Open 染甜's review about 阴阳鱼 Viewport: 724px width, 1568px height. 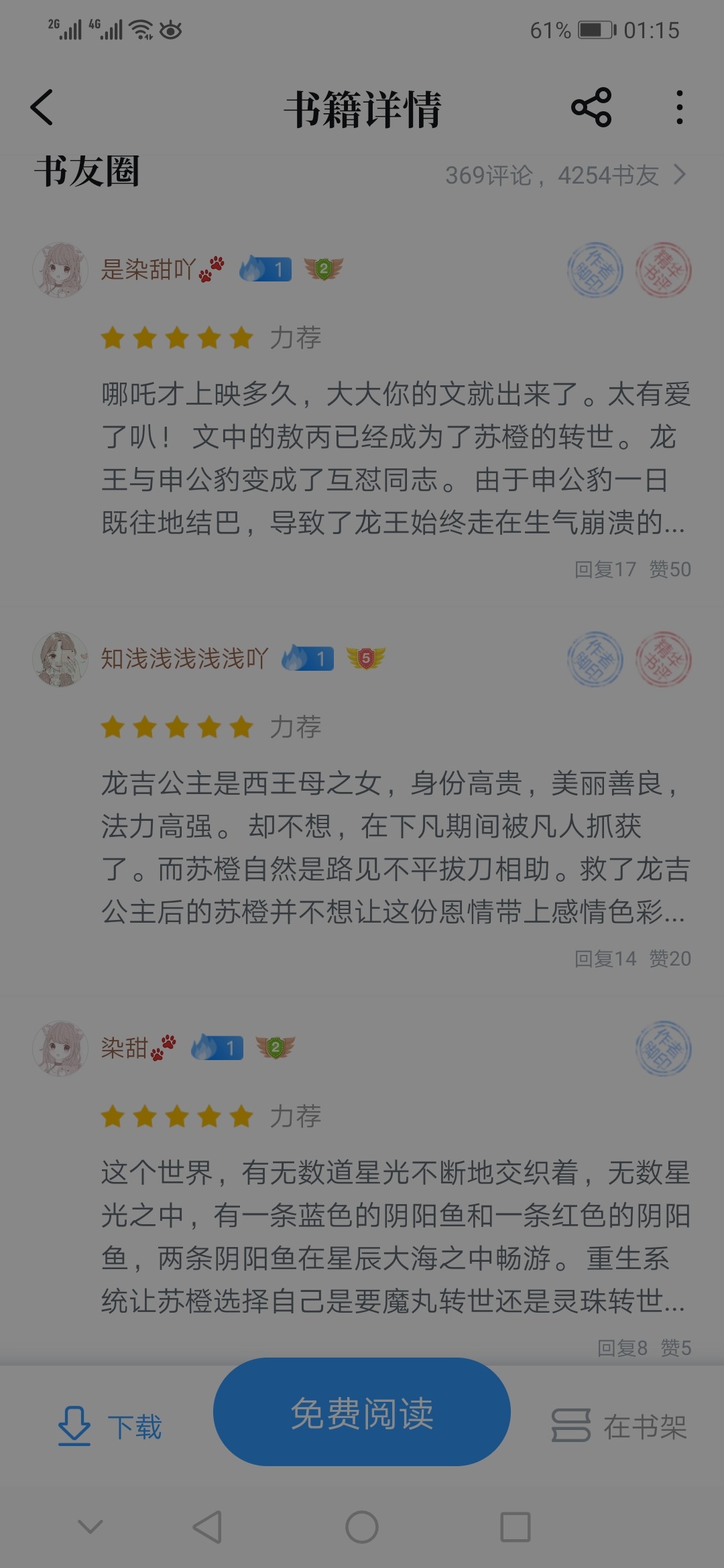pos(396,1236)
